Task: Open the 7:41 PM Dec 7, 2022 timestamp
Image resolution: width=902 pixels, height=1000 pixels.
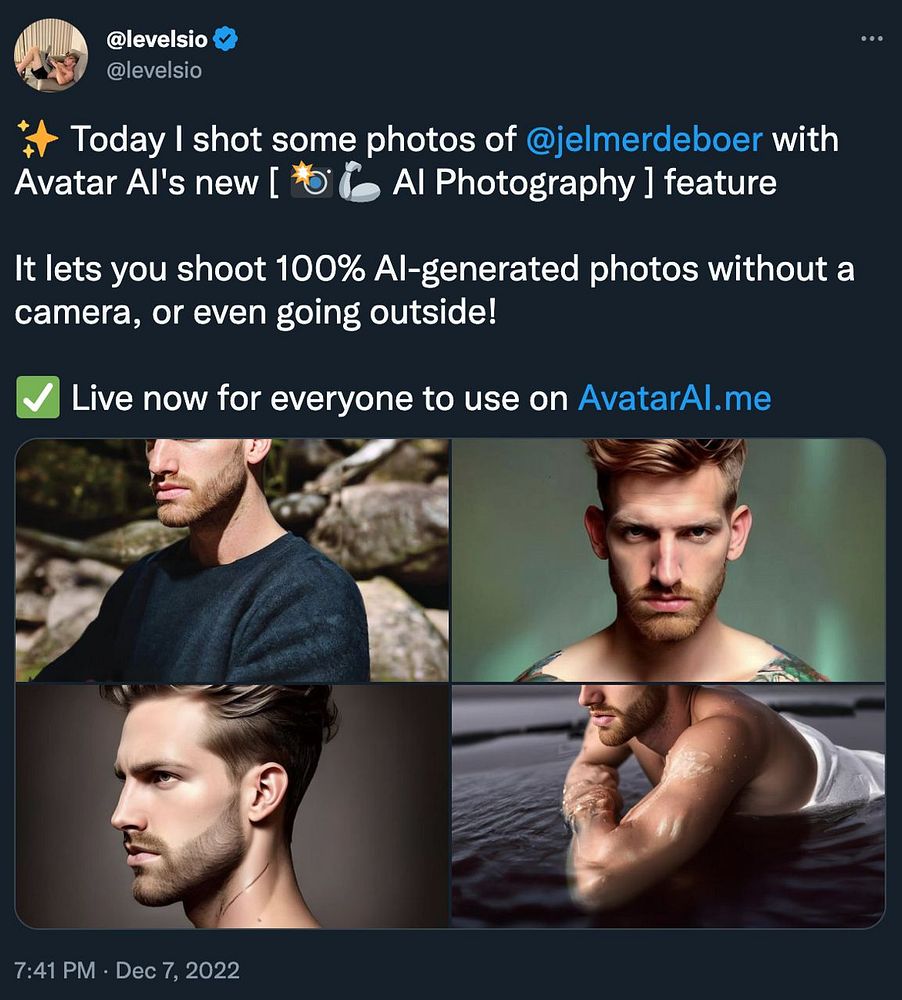Action: click(127, 970)
